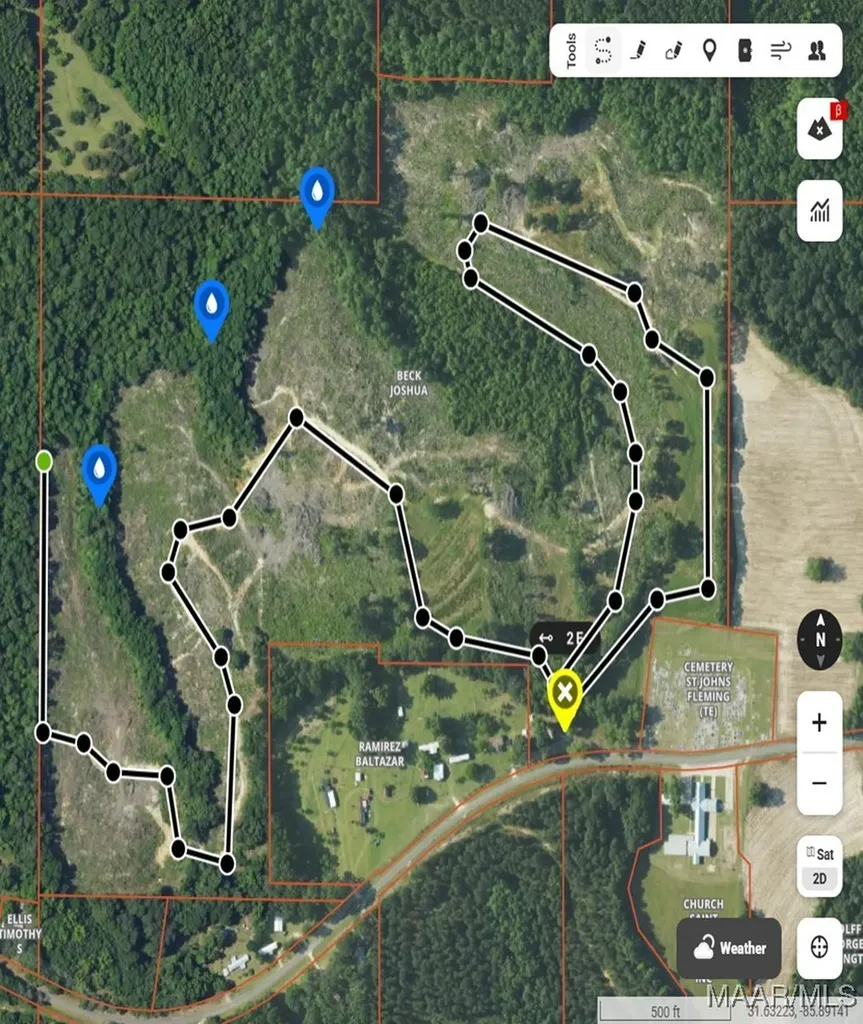Open the elevation chart panel
Image resolution: width=863 pixels, height=1024 pixels.
tap(818, 212)
